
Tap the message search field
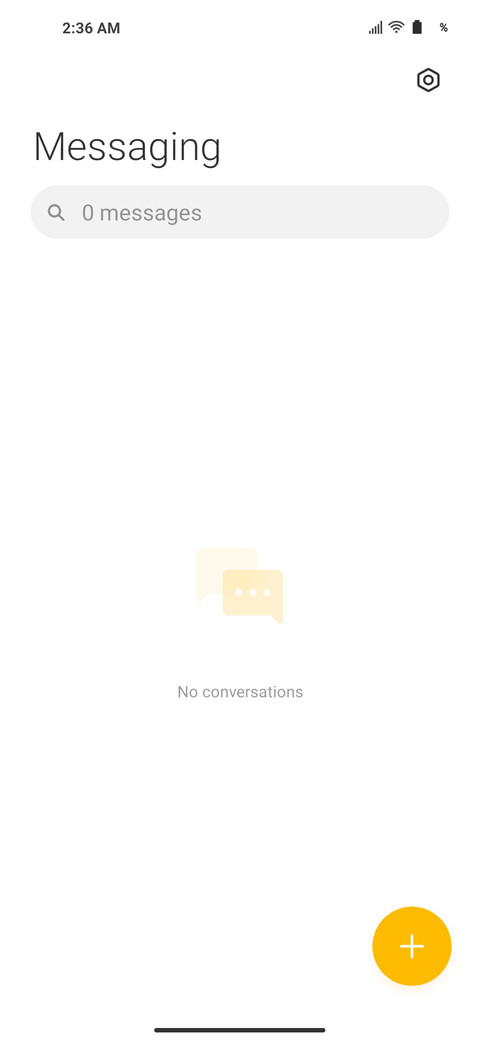pyautogui.click(x=240, y=212)
